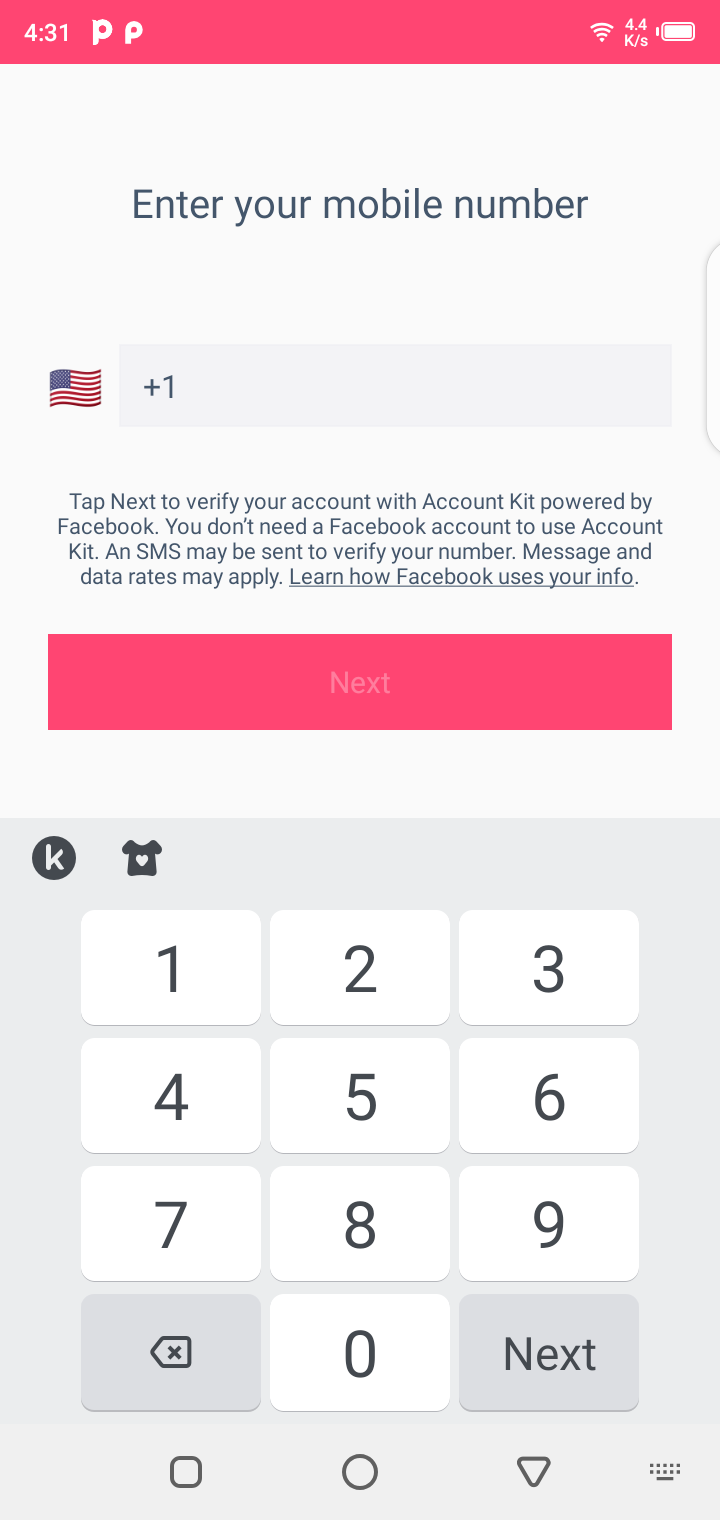The width and height of the screenshot is (720, 1520).
Task: Open the country selector via US flag
Action: pyautogui.click(x=75, y=387)
